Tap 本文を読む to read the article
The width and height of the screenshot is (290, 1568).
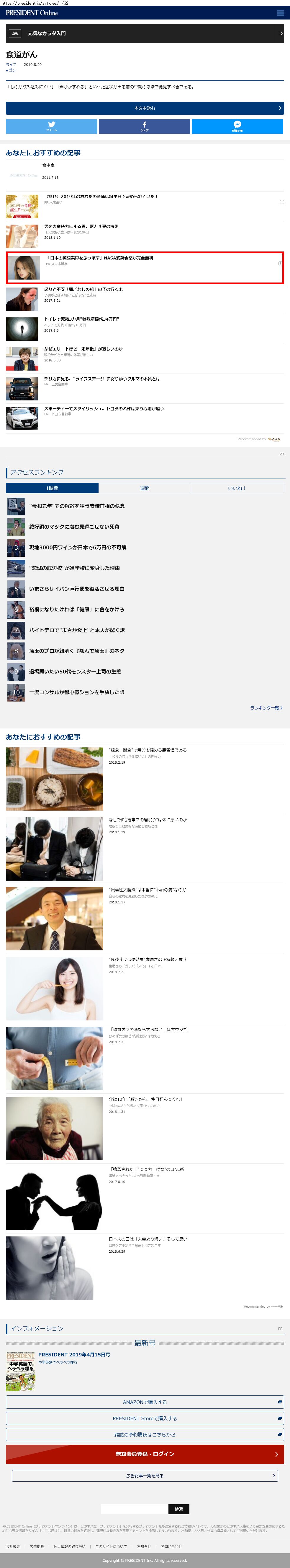click(x=145, y=108)
